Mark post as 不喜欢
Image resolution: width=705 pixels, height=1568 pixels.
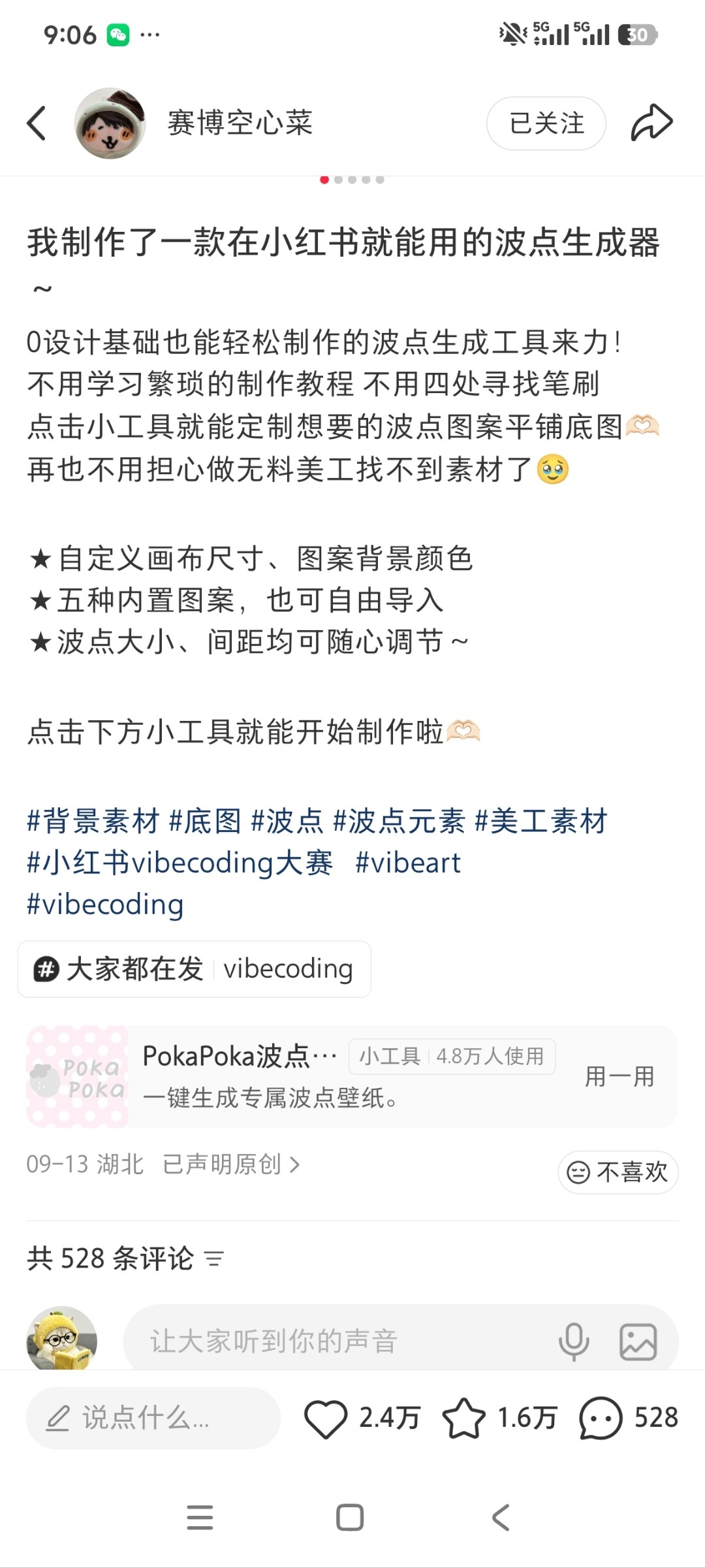[x=618, y=1172]
